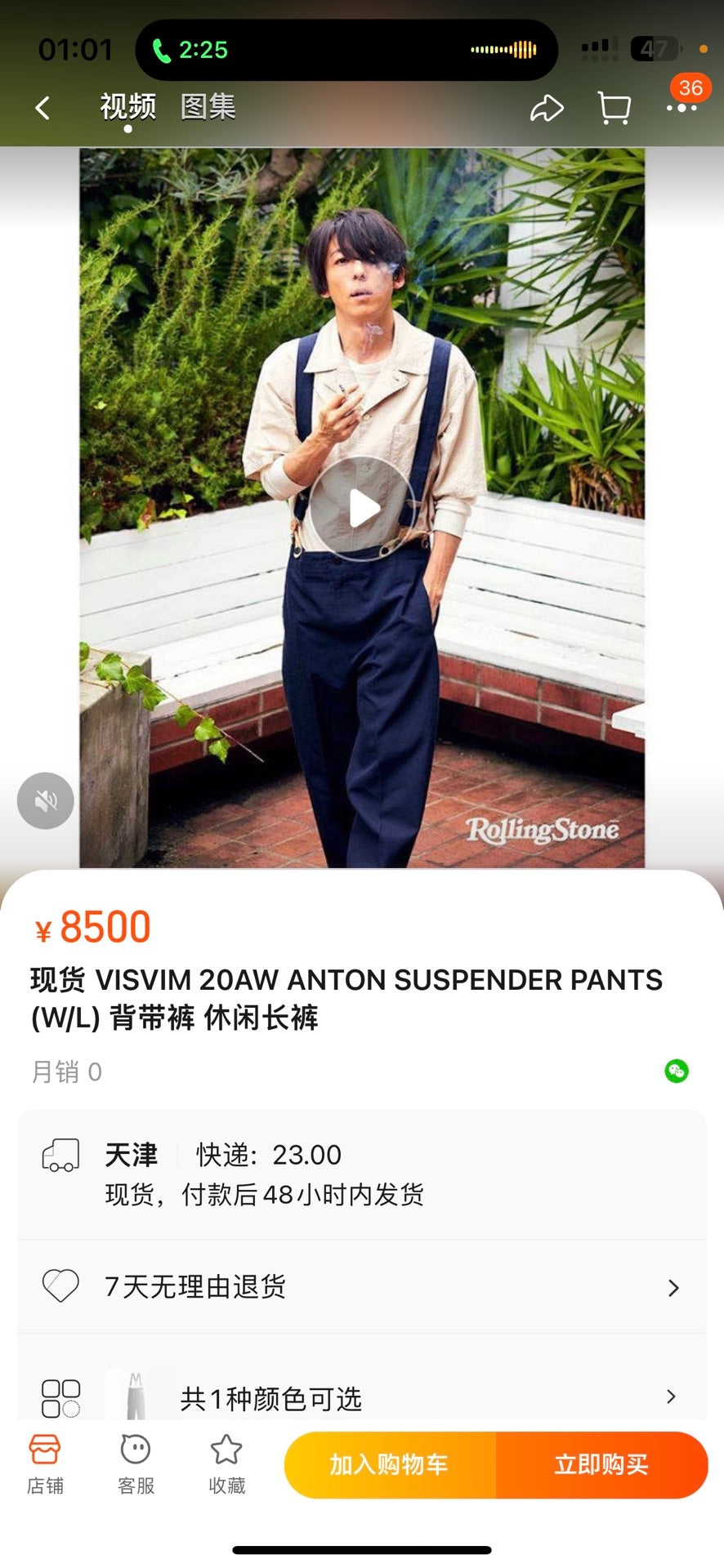The height and width of the screenshot is (1568, 724).
Task: Open the shopping cart with 36 items
Action: [612, 107]
